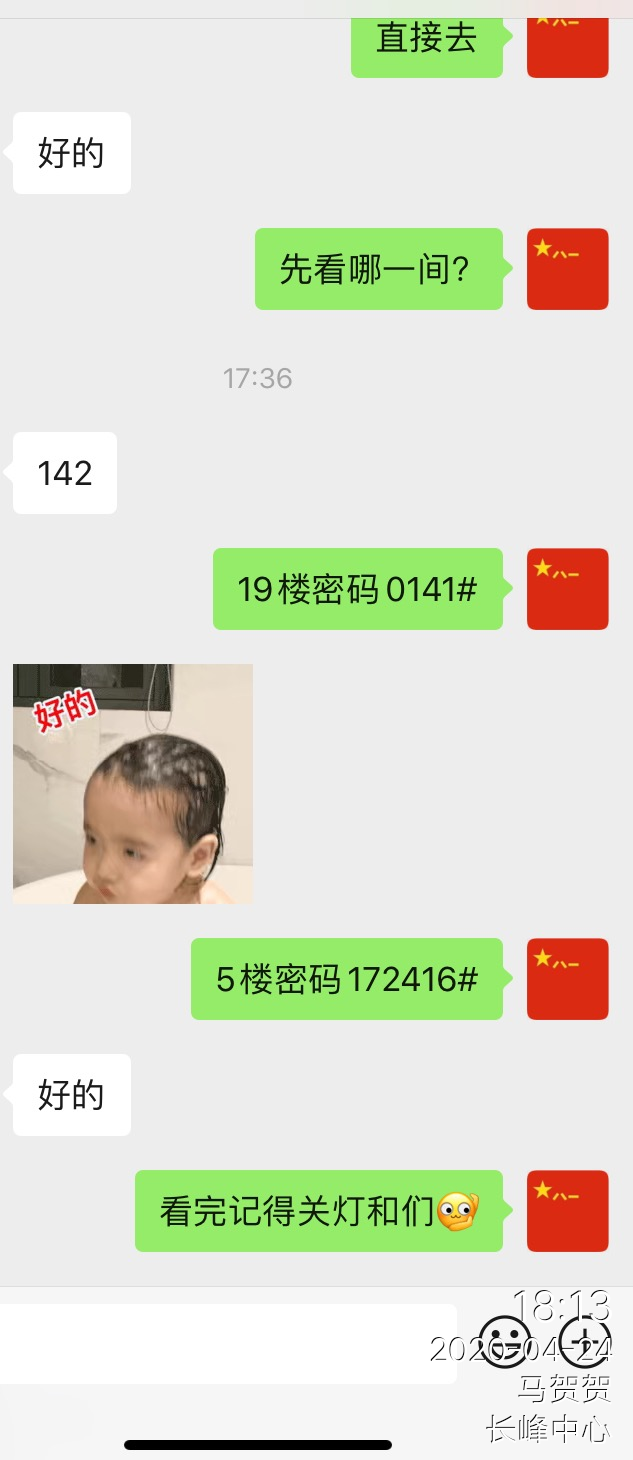
Task: Open the avatar next to 直接去
Action: 568,45
